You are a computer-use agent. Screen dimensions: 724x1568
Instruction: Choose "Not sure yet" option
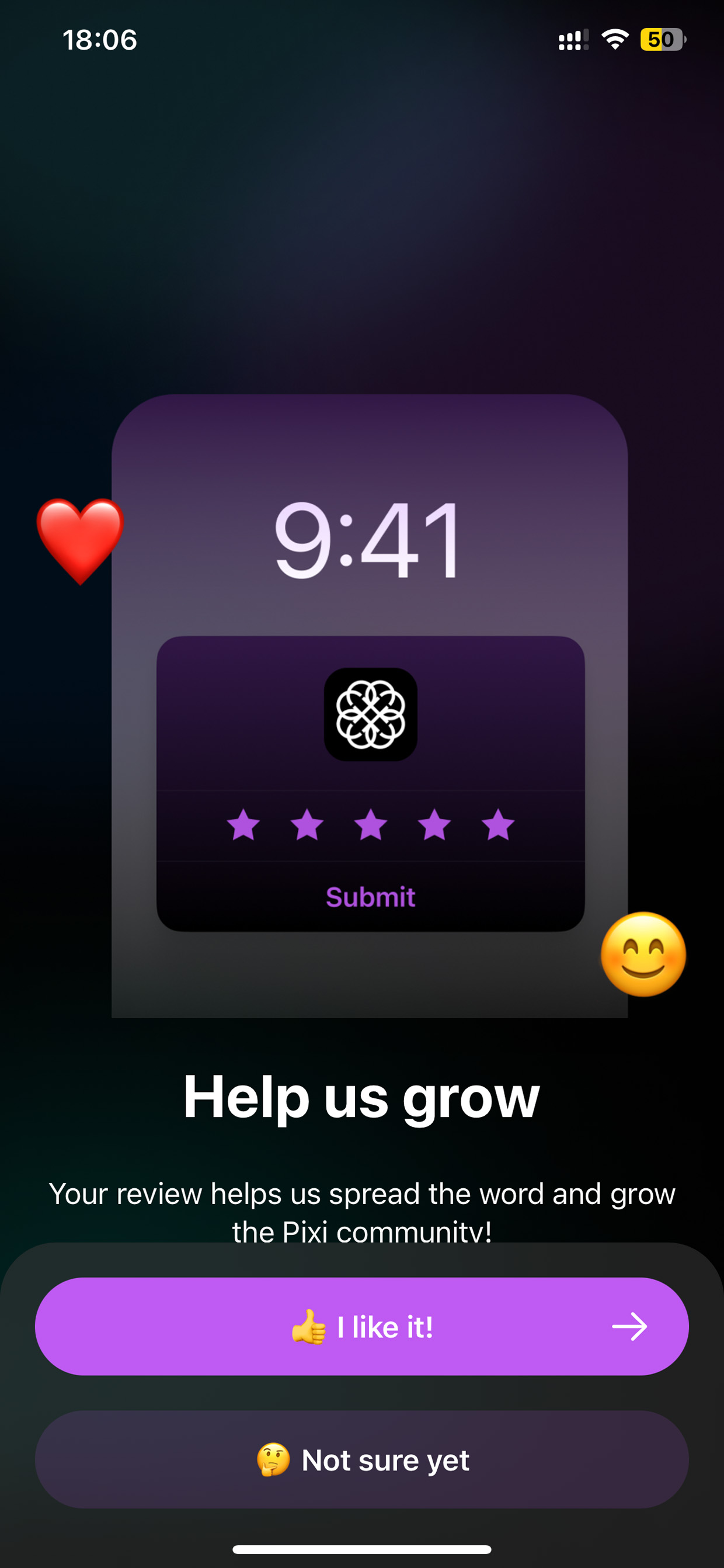tap(362, 1459)
